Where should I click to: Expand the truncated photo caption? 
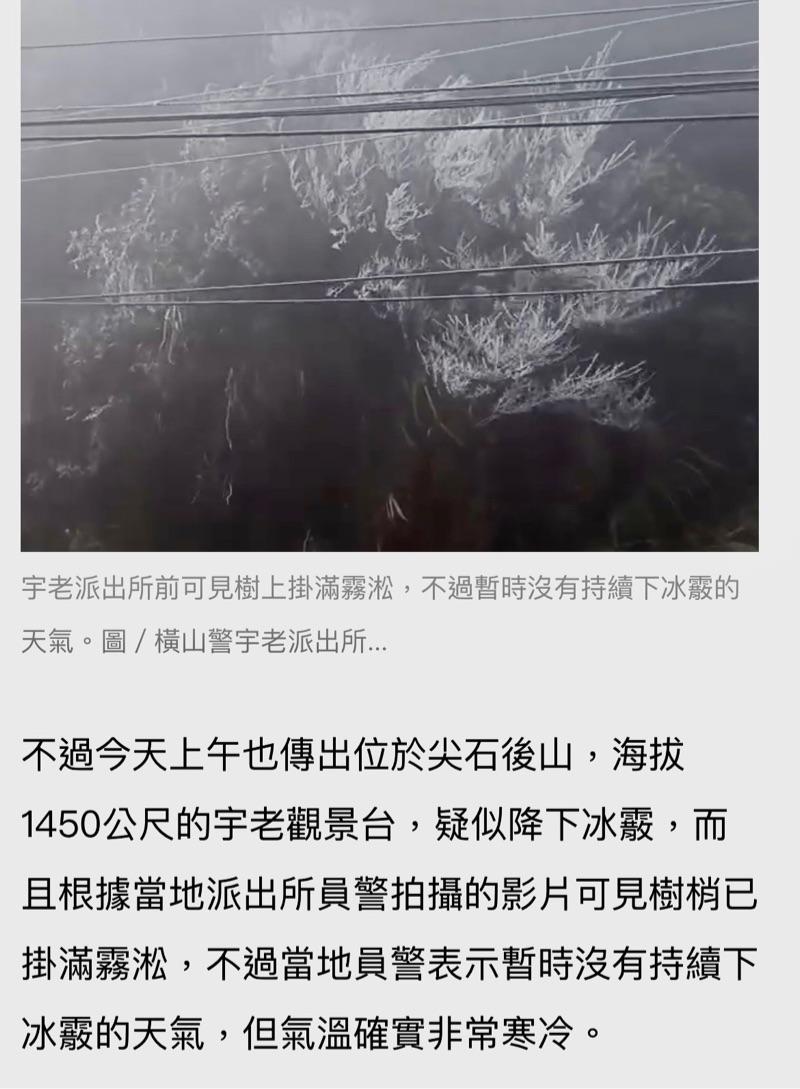pos(376,642)
